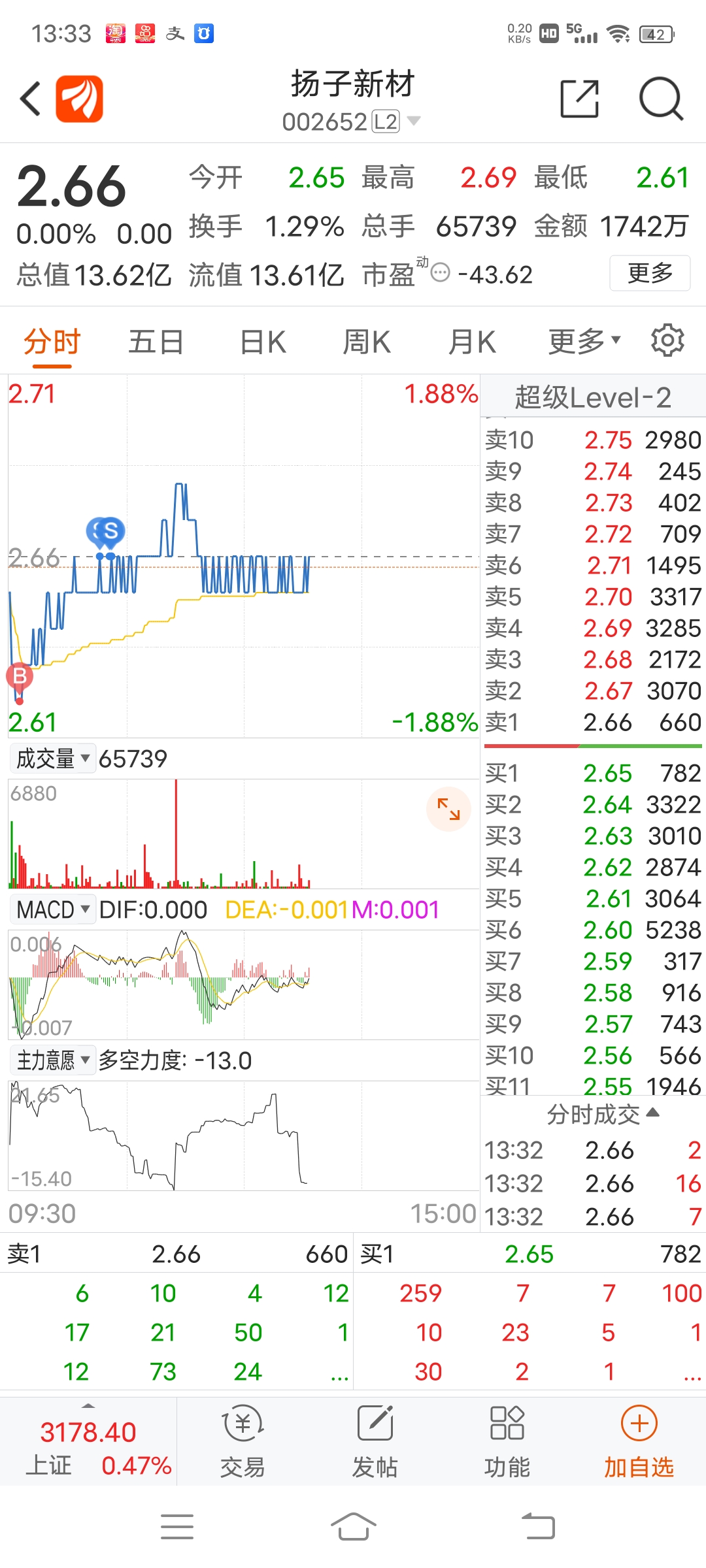Tap the 更多 button for more quote details
This screenshot has width=706, height=1568.
coord(650,273)
